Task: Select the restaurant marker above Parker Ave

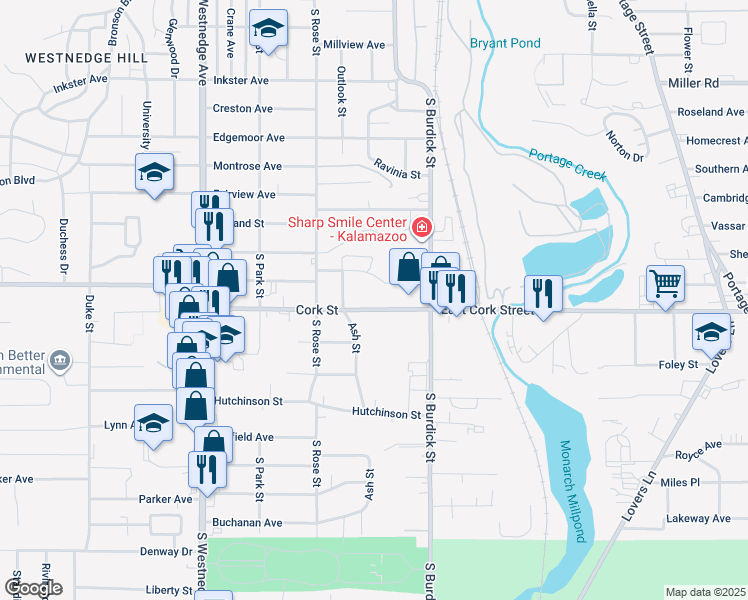Action: [x=207, y=467]
